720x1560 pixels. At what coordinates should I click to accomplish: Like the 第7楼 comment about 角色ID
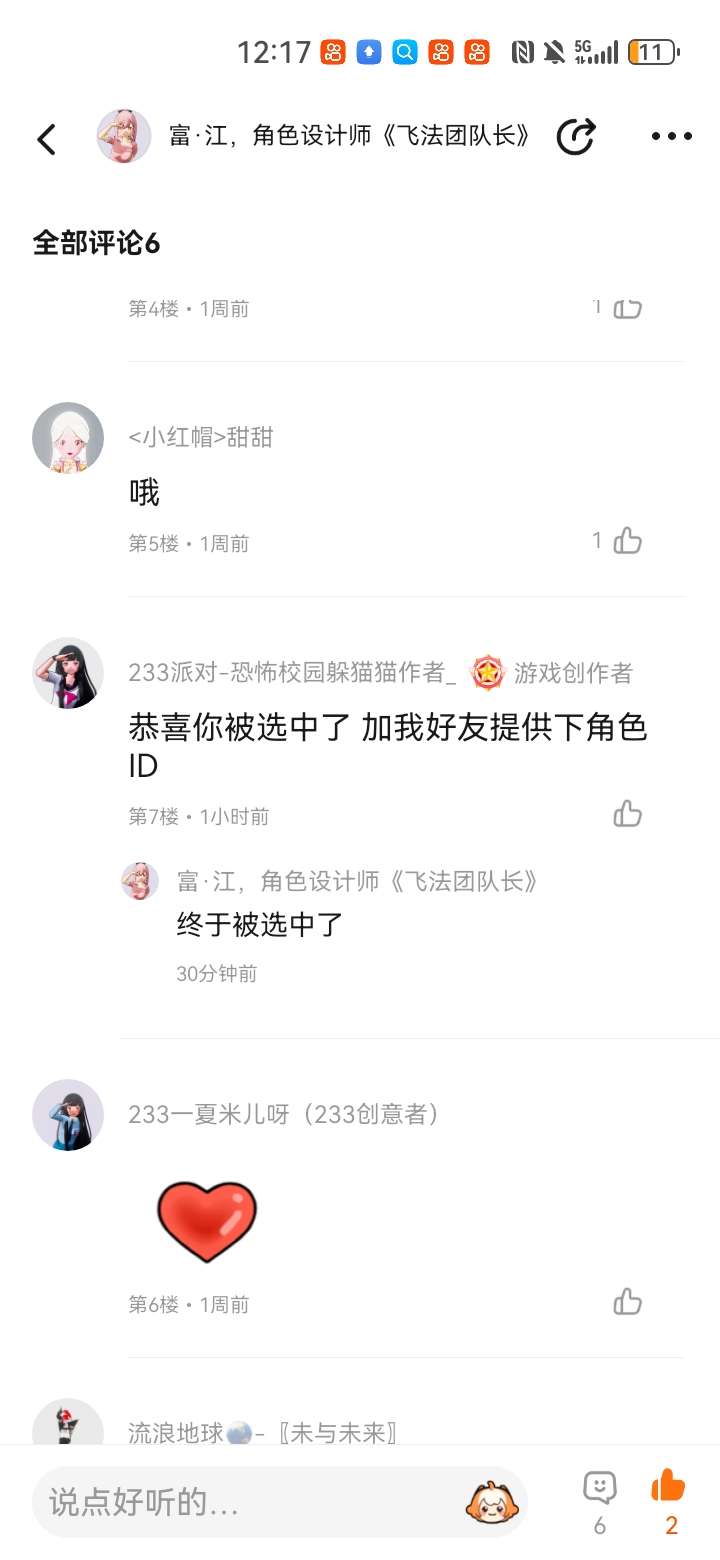tap(627, 813)
